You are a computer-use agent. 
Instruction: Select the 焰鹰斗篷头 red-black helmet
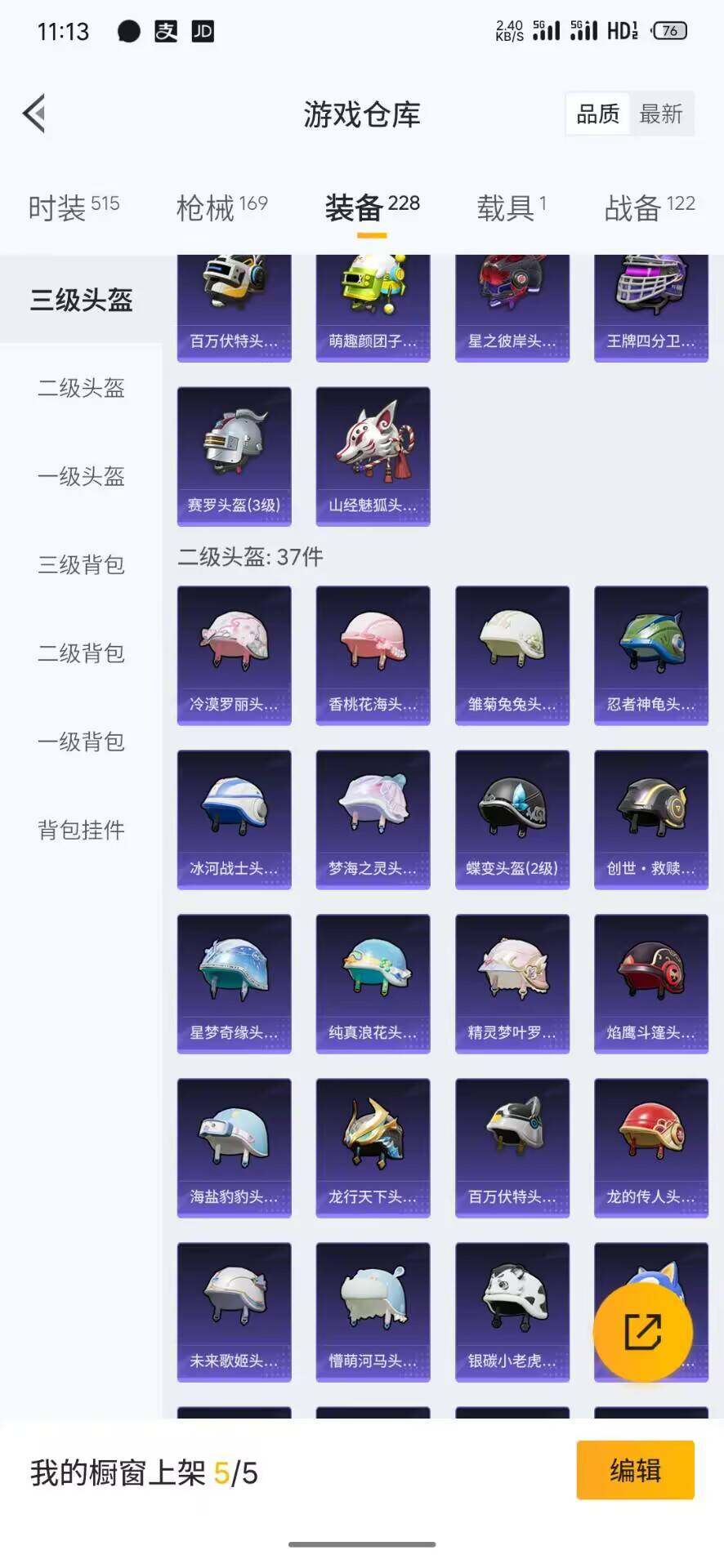(650, 982)
